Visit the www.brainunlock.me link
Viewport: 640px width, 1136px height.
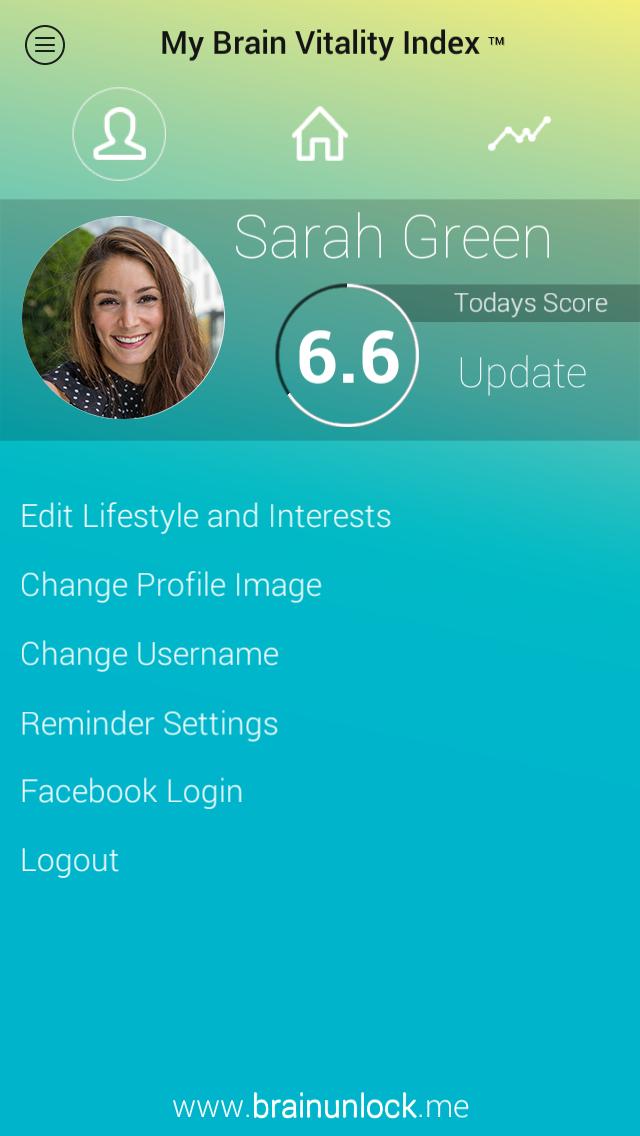tap(320, 1106)
